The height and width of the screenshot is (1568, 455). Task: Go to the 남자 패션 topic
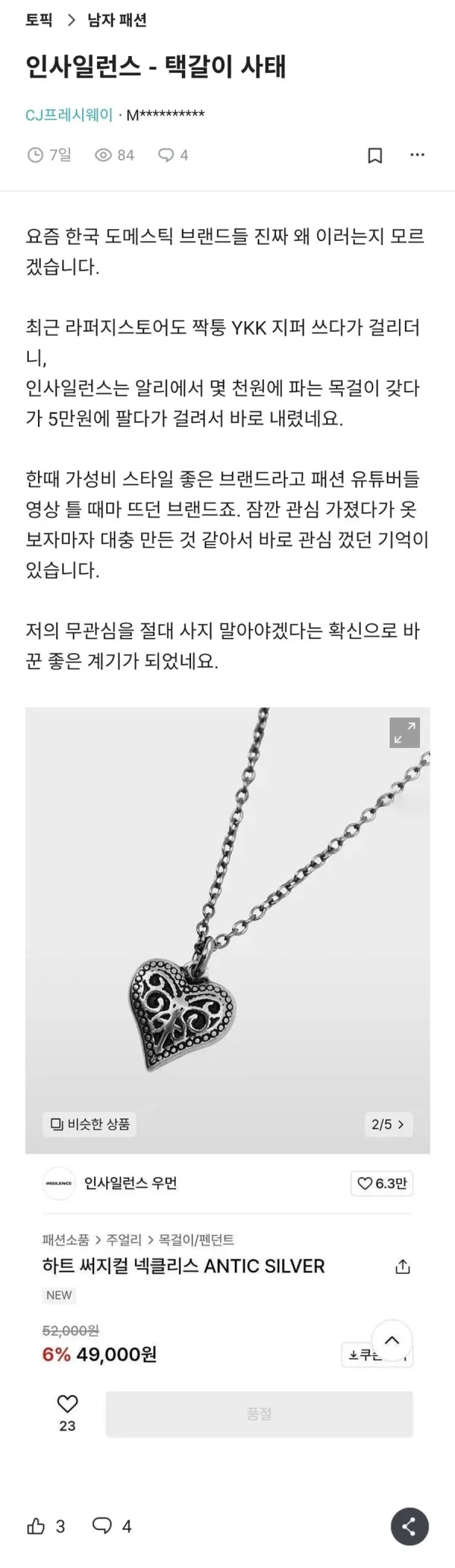(117, 20)
